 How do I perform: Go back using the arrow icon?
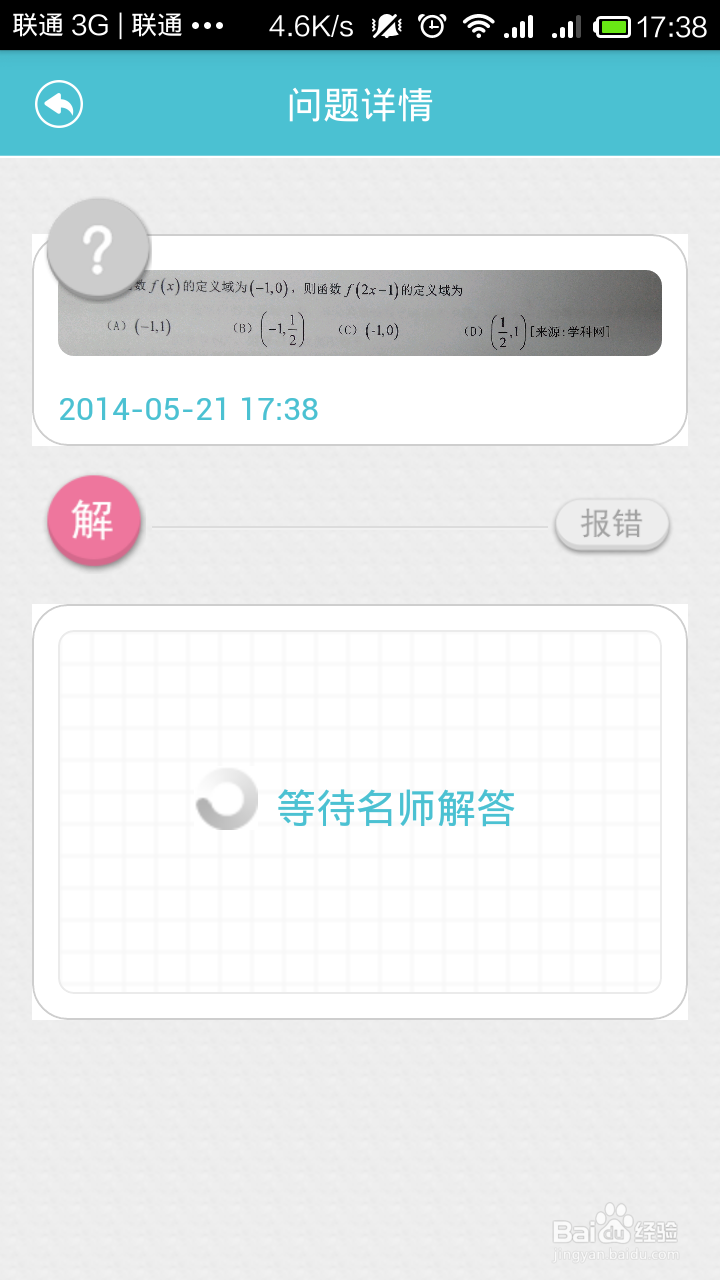tap(58, 104)
